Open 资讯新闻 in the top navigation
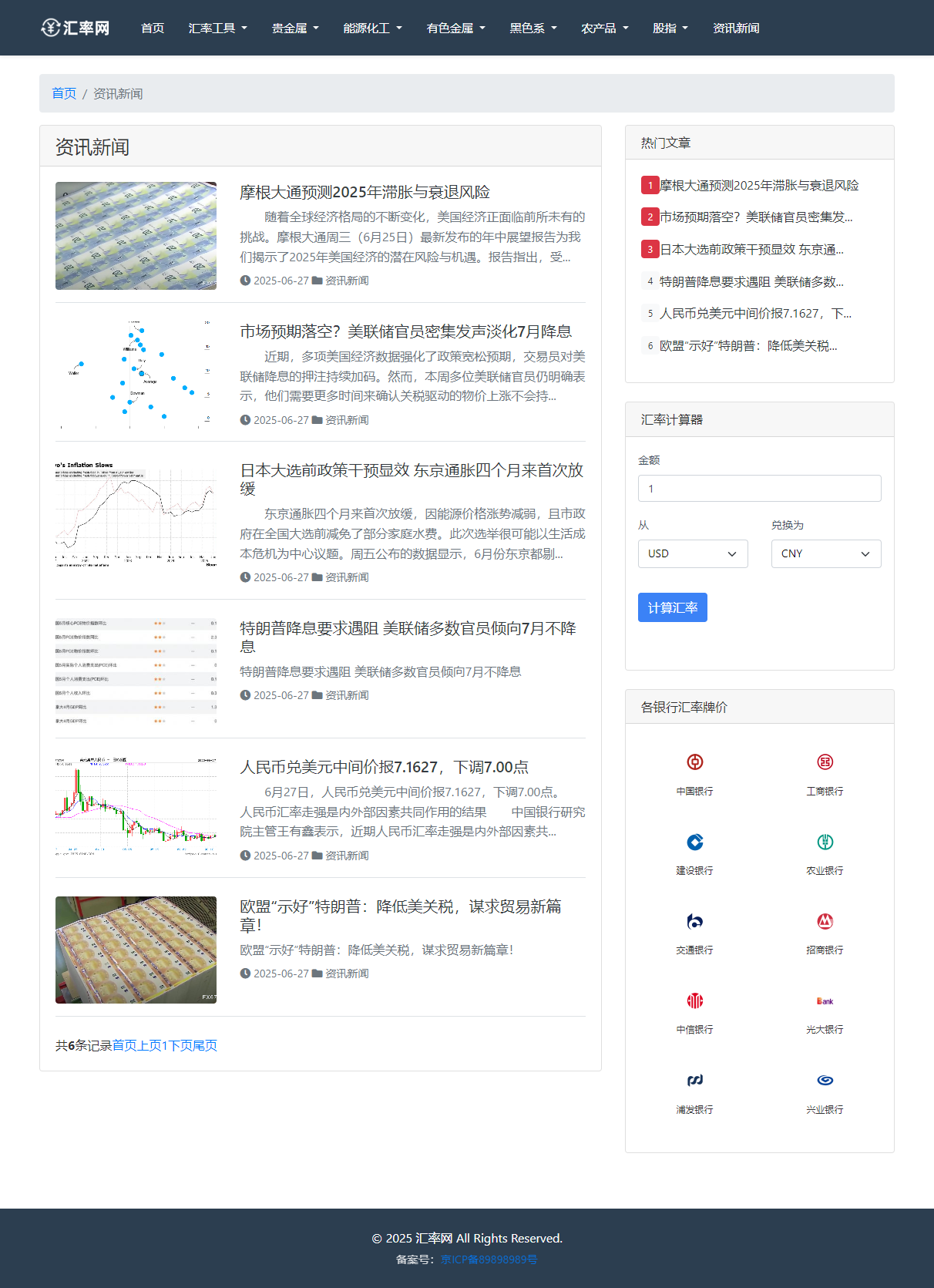Image resolution: width=934 pixels, height=1288 pixels. coord(736,29)
